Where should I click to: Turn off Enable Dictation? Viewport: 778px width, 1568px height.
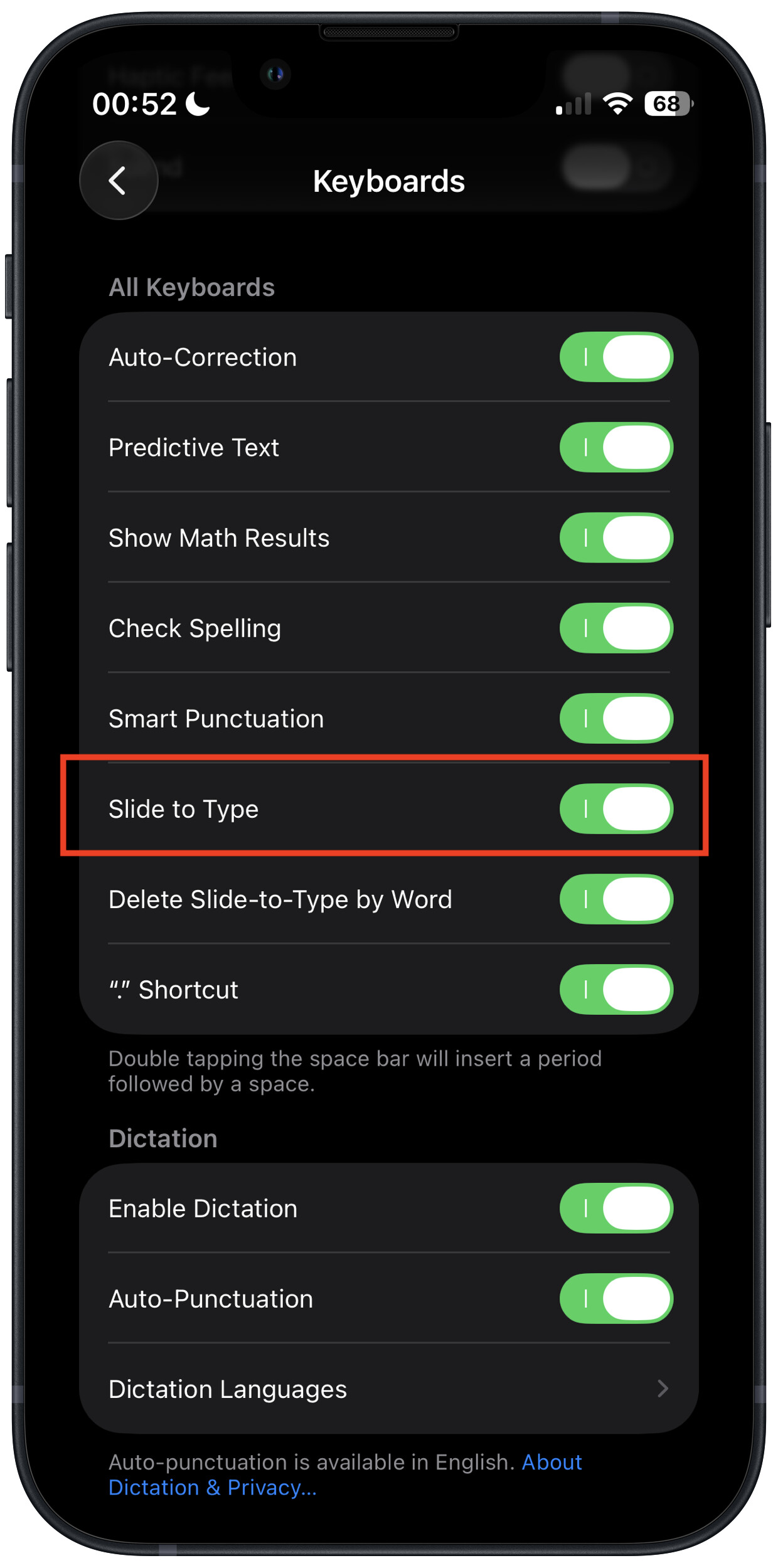click(615, 1209)
